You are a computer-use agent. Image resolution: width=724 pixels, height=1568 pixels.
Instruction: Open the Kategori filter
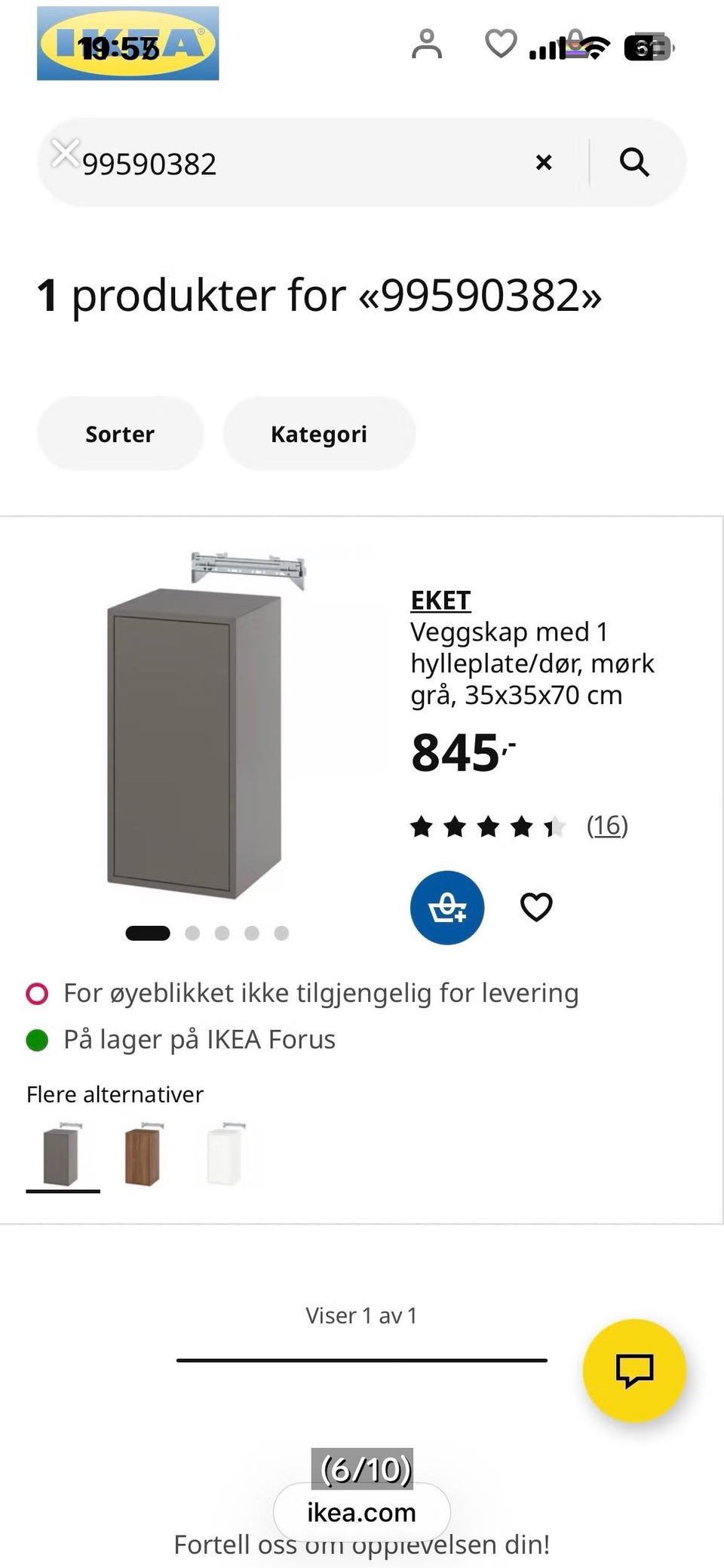point(319,434)
